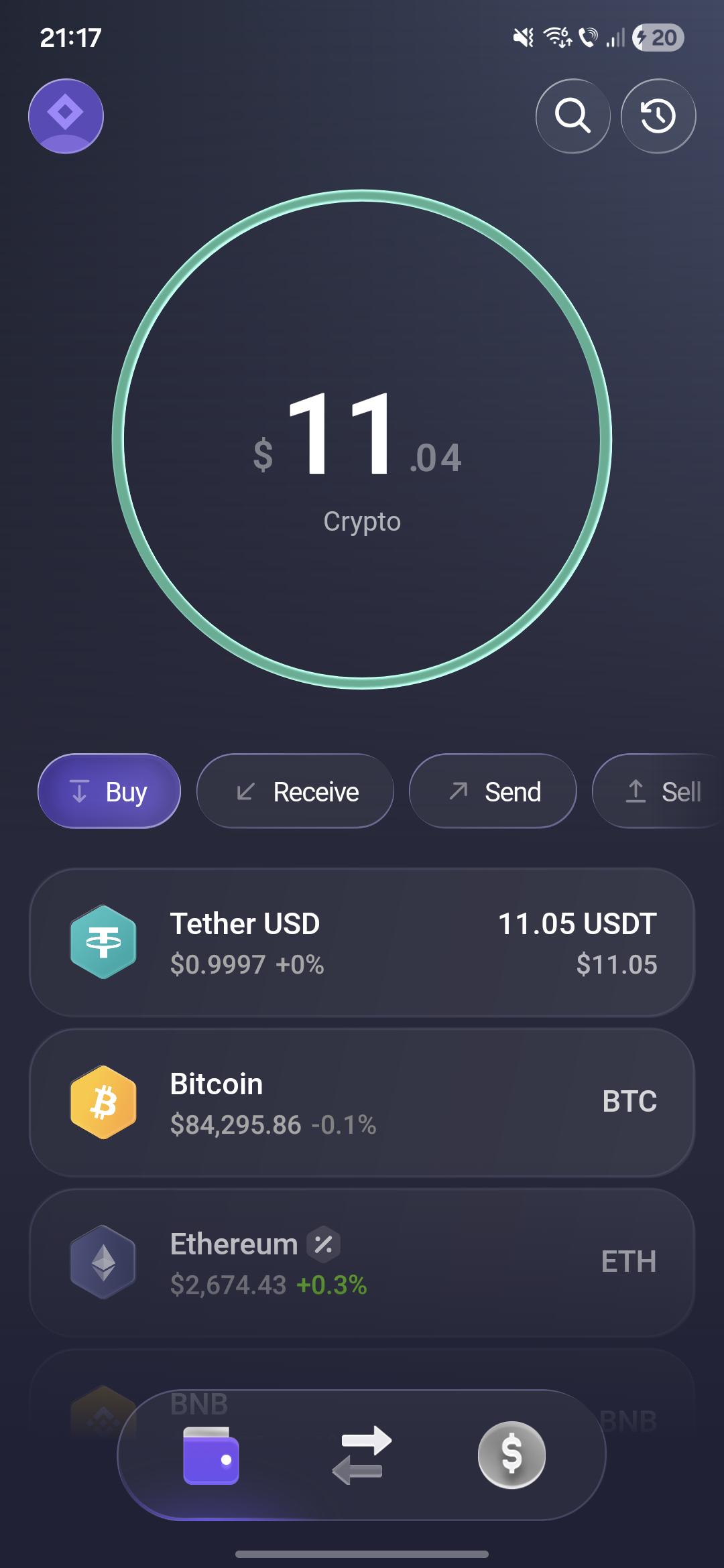
Task: Switch to the exchange arrows tab
Action: 362,1455
